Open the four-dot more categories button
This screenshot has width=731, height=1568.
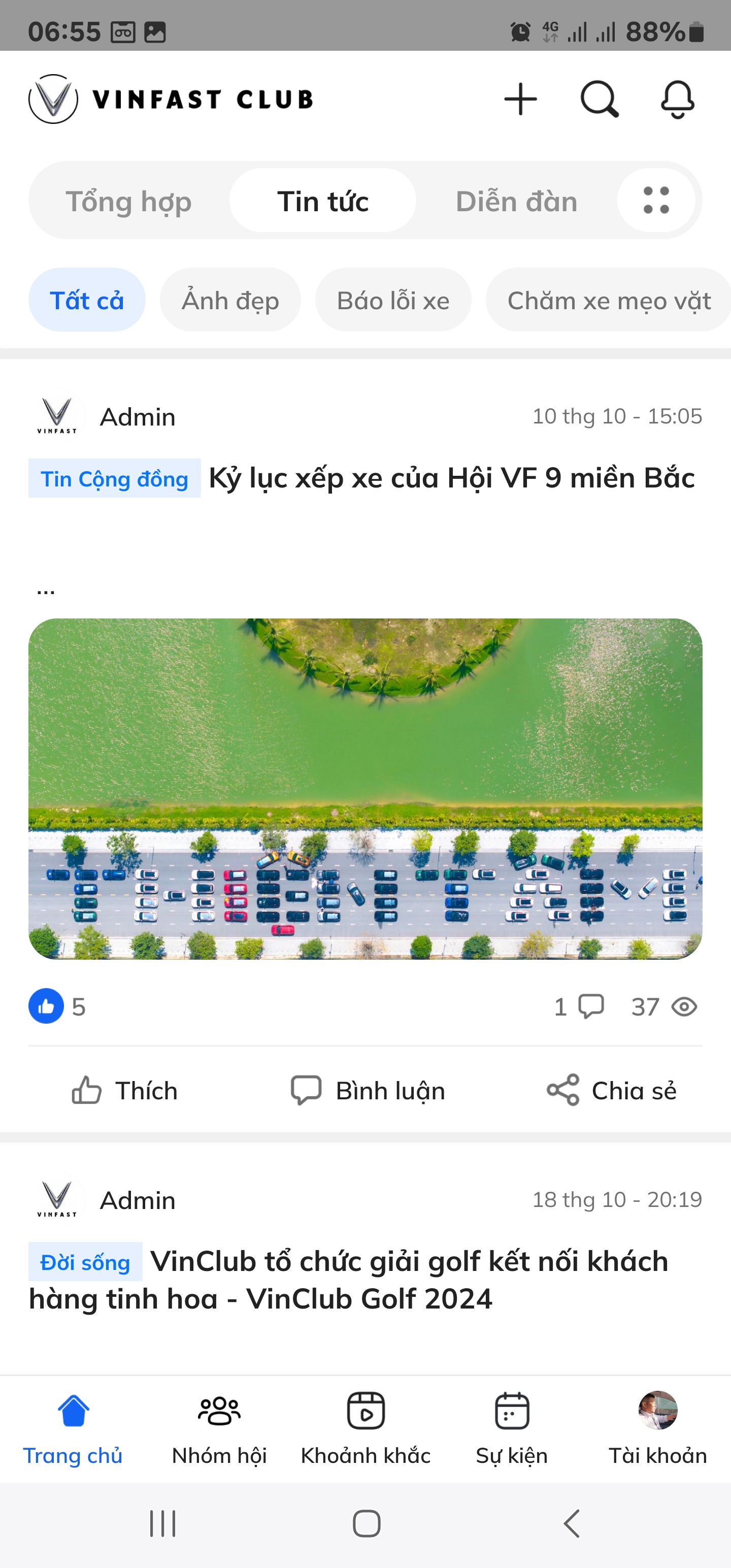655,200
